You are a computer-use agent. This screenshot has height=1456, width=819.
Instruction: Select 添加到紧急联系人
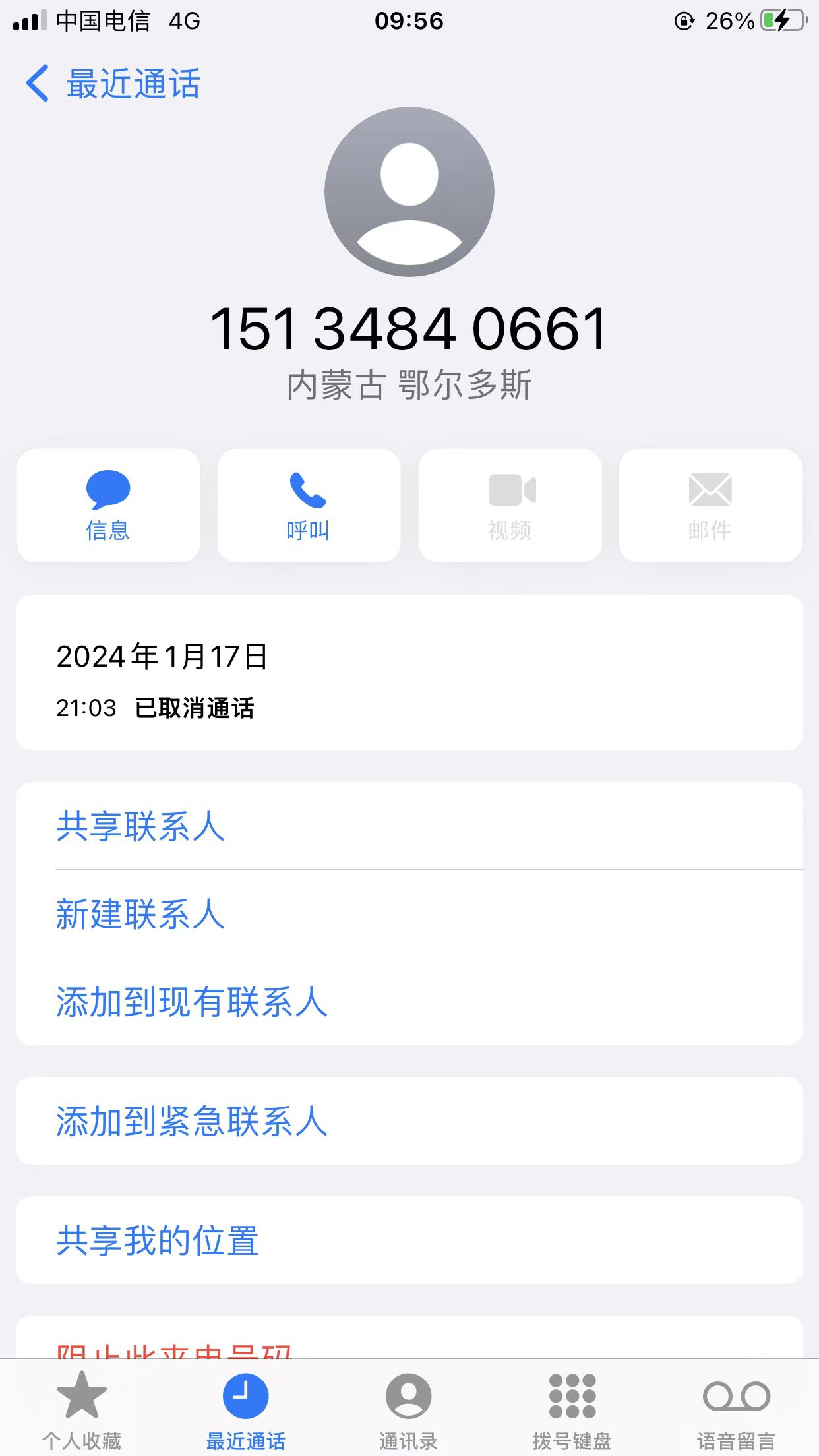409,1121
